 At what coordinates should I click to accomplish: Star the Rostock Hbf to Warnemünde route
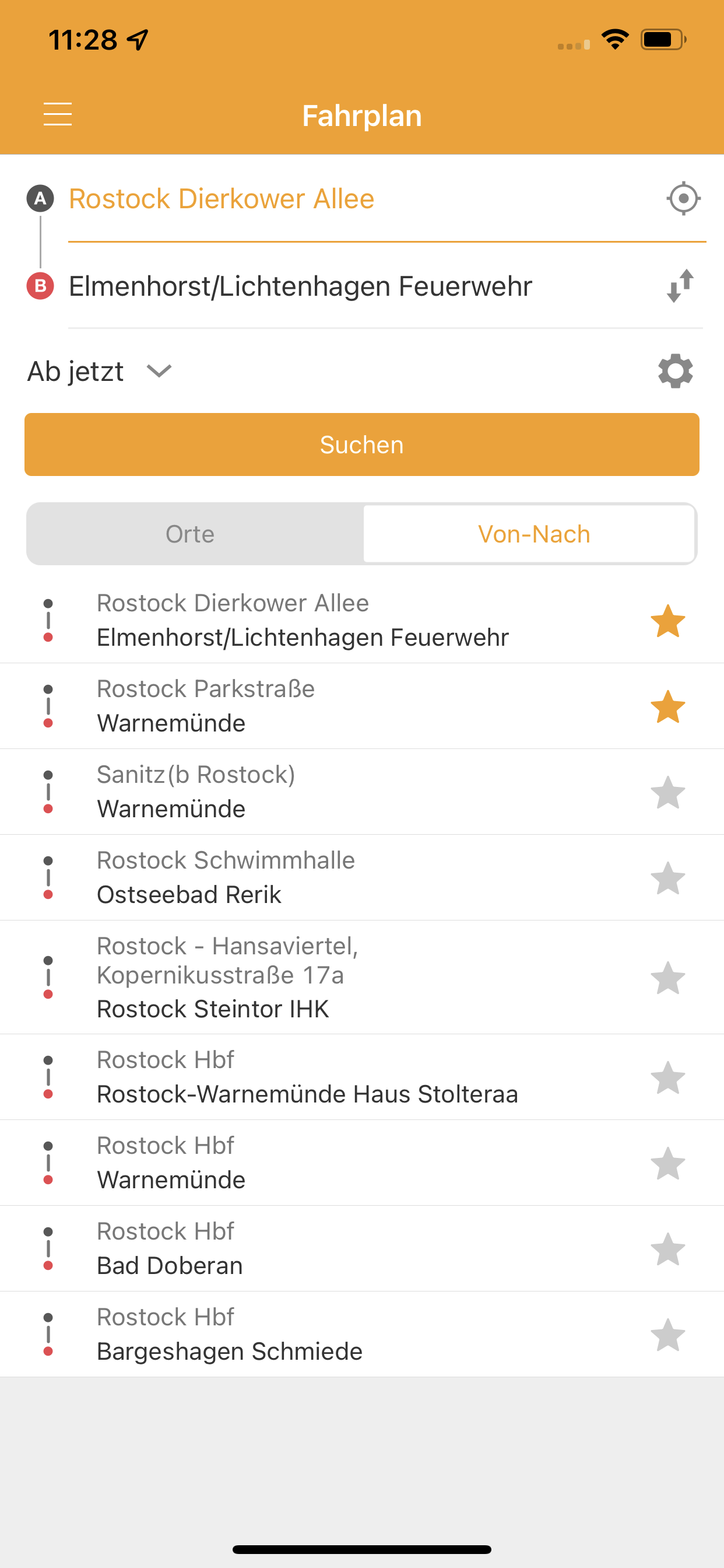668,1163
